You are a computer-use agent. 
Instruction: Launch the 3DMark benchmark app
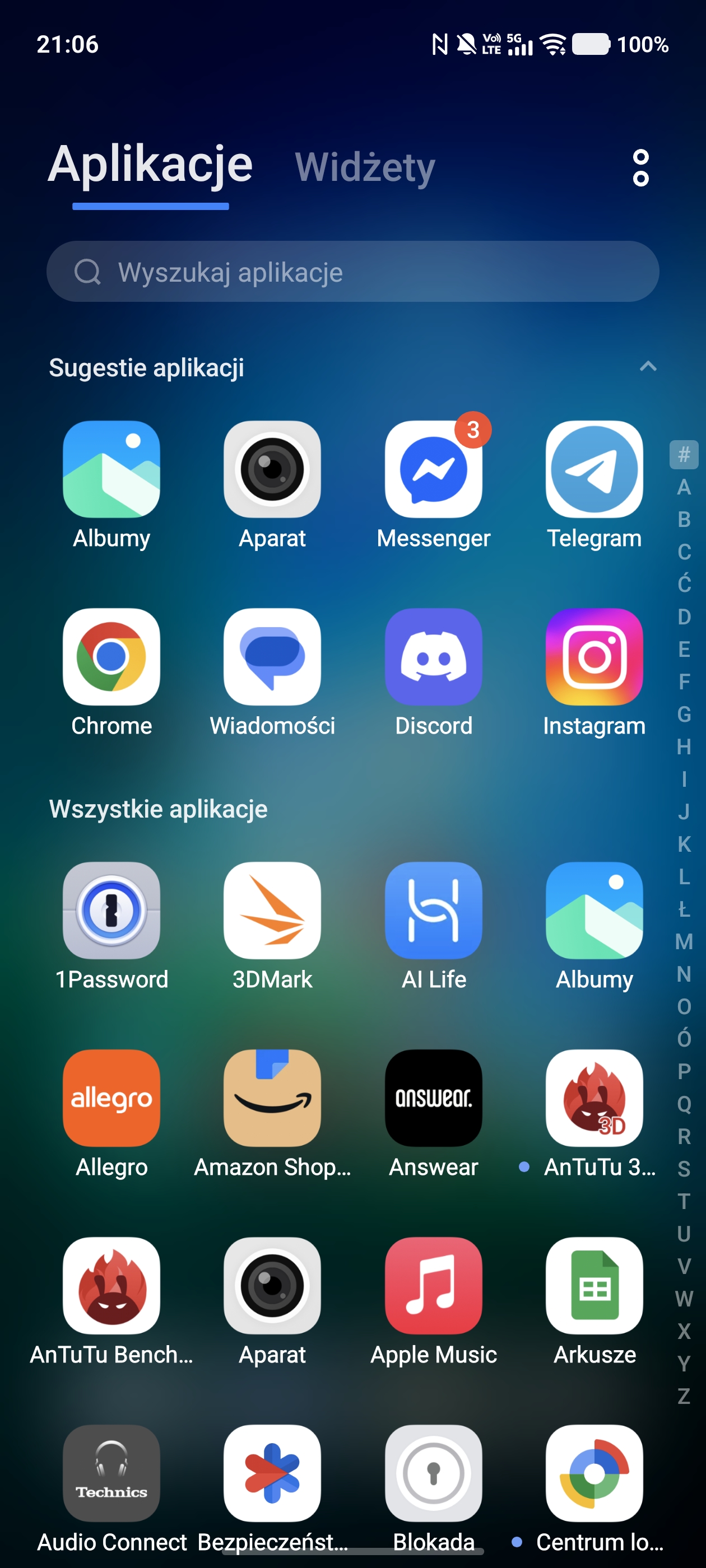272,911
